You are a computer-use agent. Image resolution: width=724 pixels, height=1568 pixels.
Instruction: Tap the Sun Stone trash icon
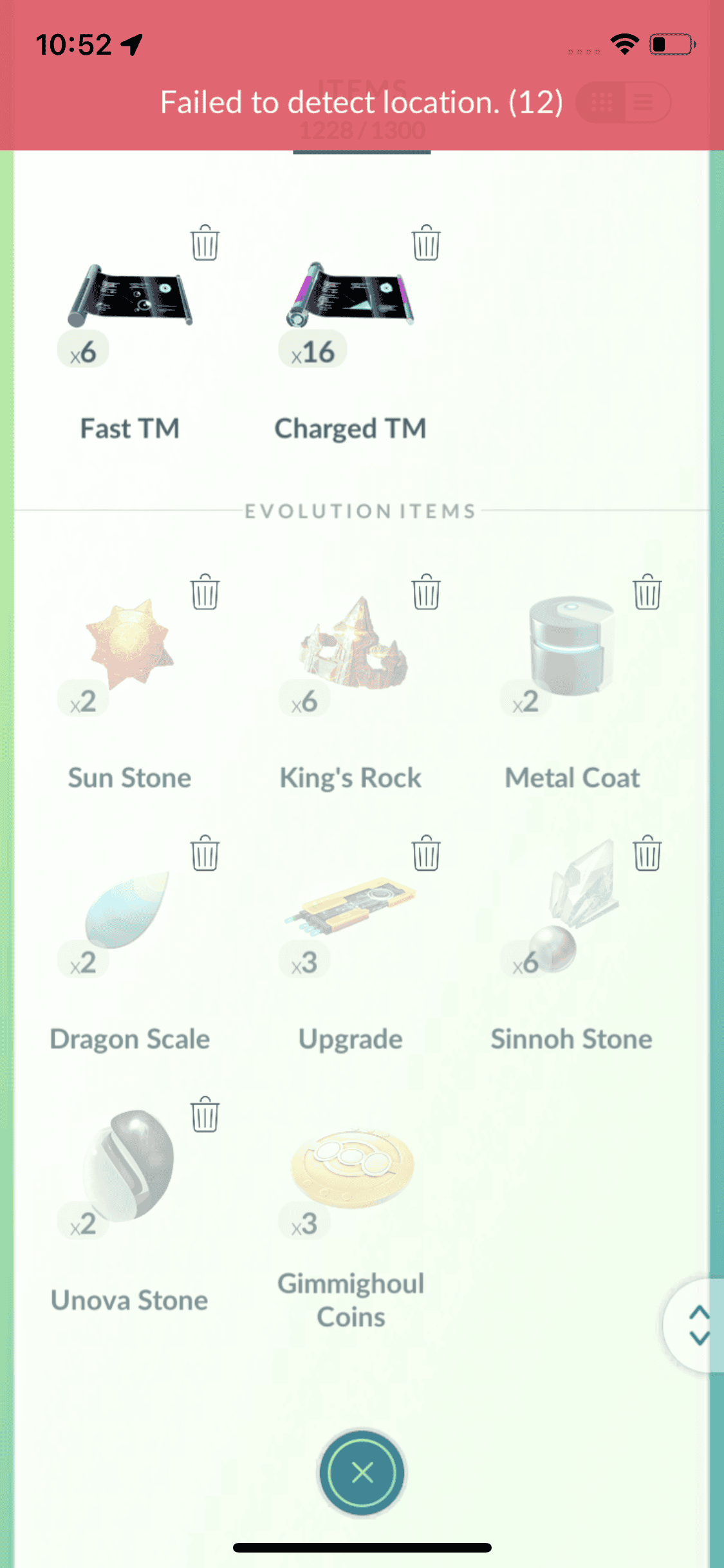pyautogui.click(x=205, y=592)
